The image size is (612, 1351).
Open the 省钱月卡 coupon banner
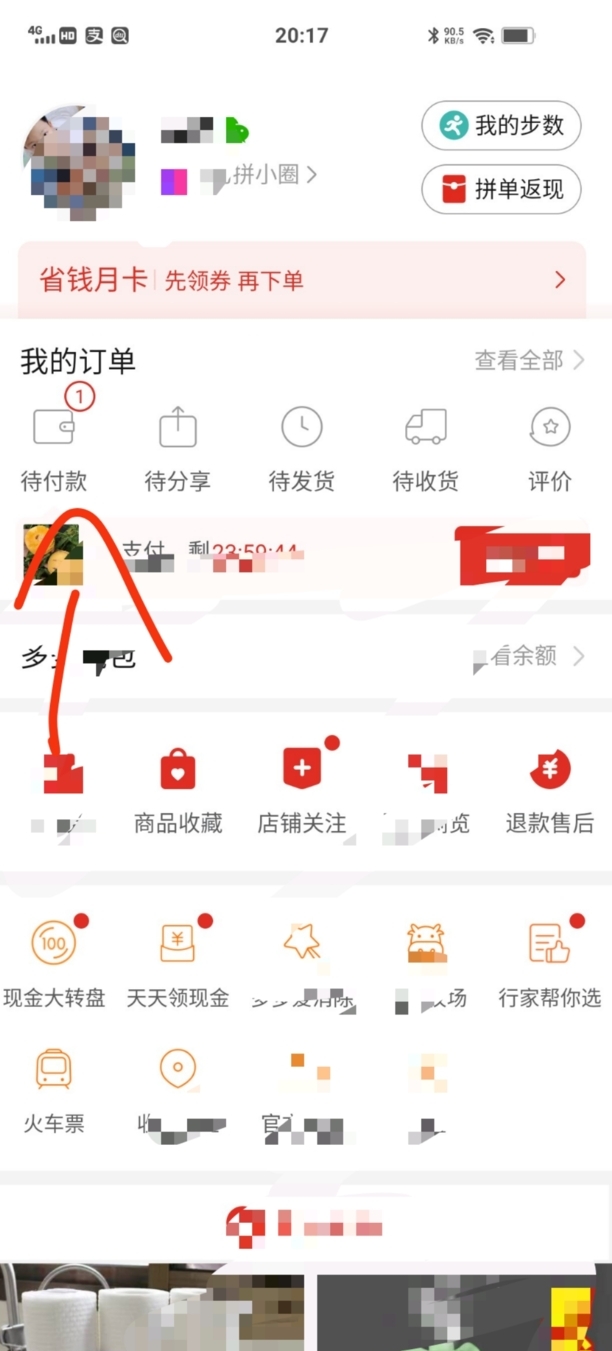[x=301, y=280]
